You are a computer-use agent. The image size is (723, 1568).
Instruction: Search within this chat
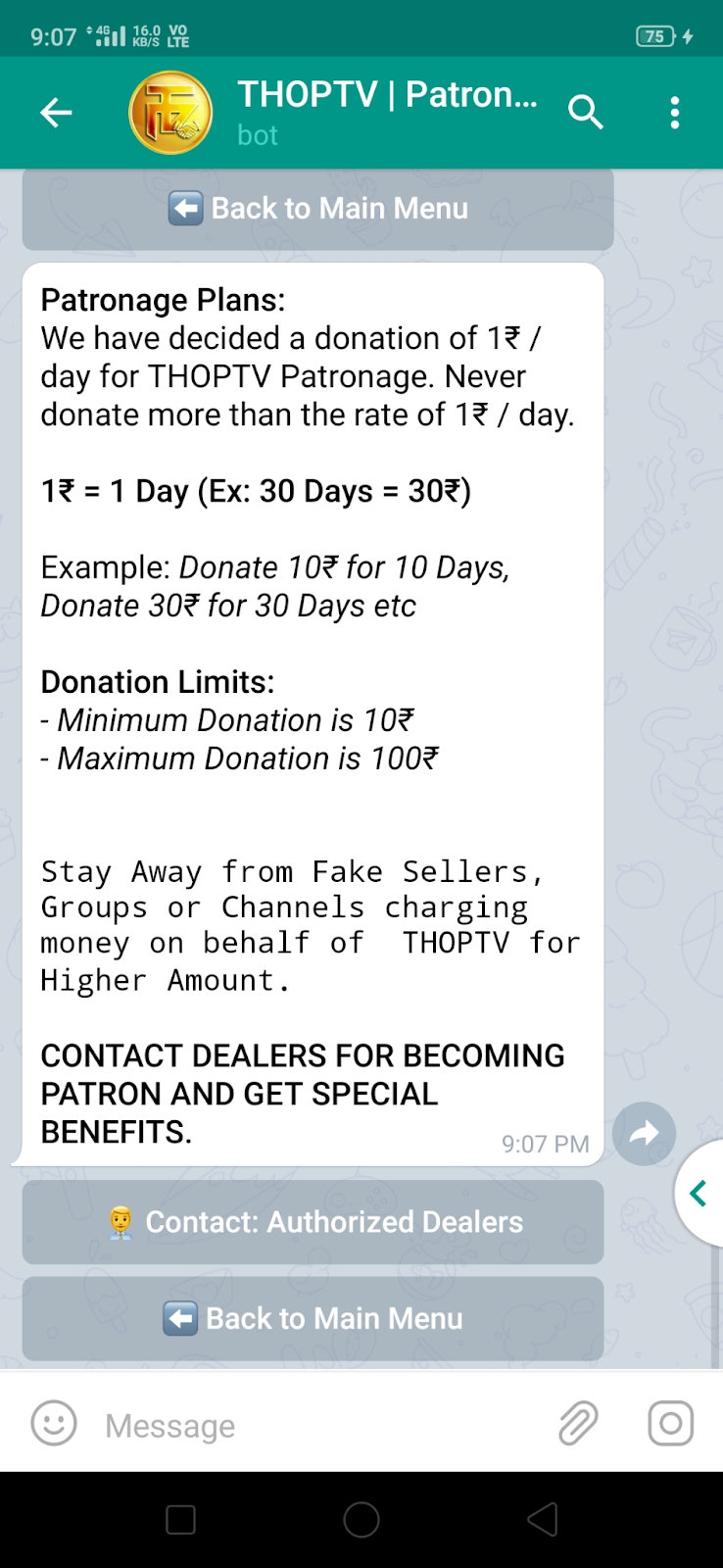585,114
